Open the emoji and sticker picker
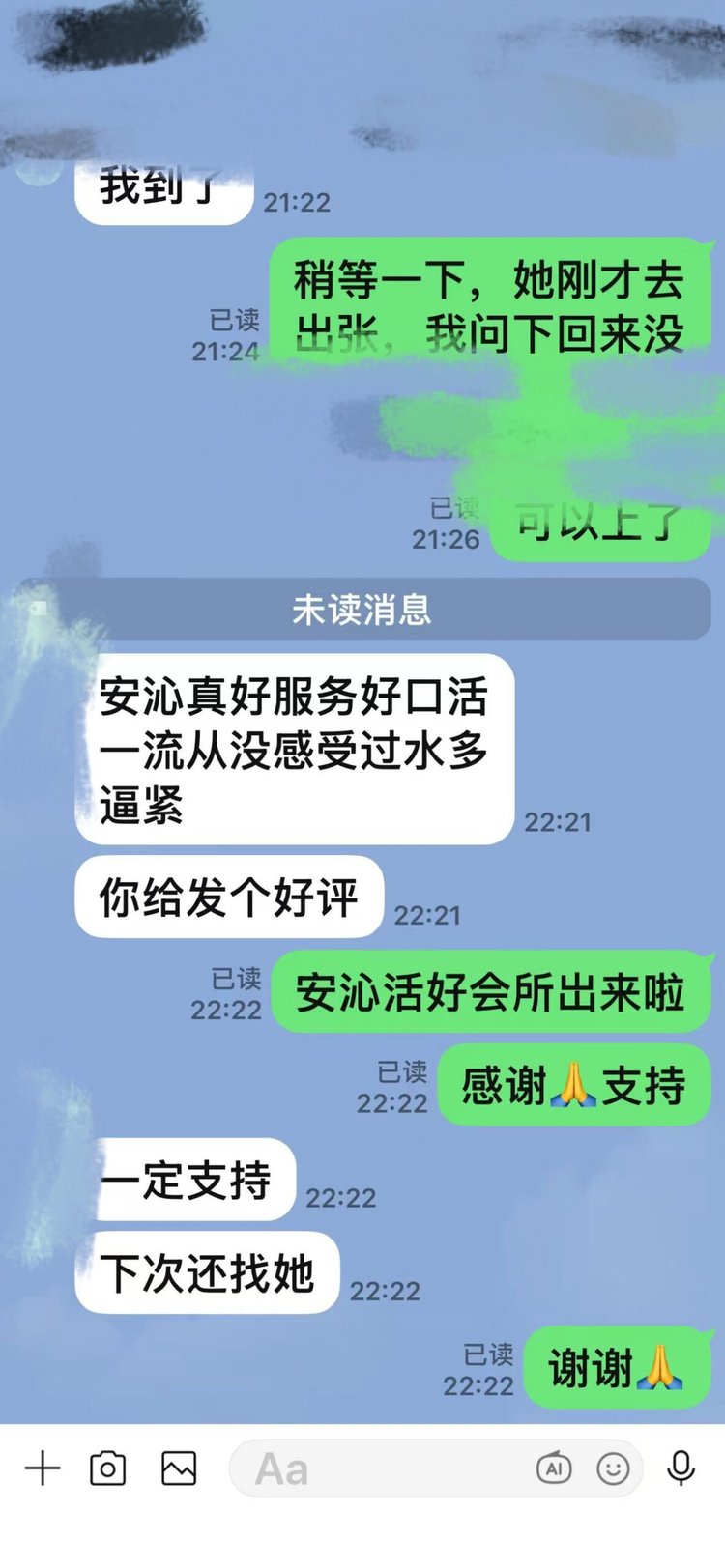725x1568 pixels. coord(613,1469)
